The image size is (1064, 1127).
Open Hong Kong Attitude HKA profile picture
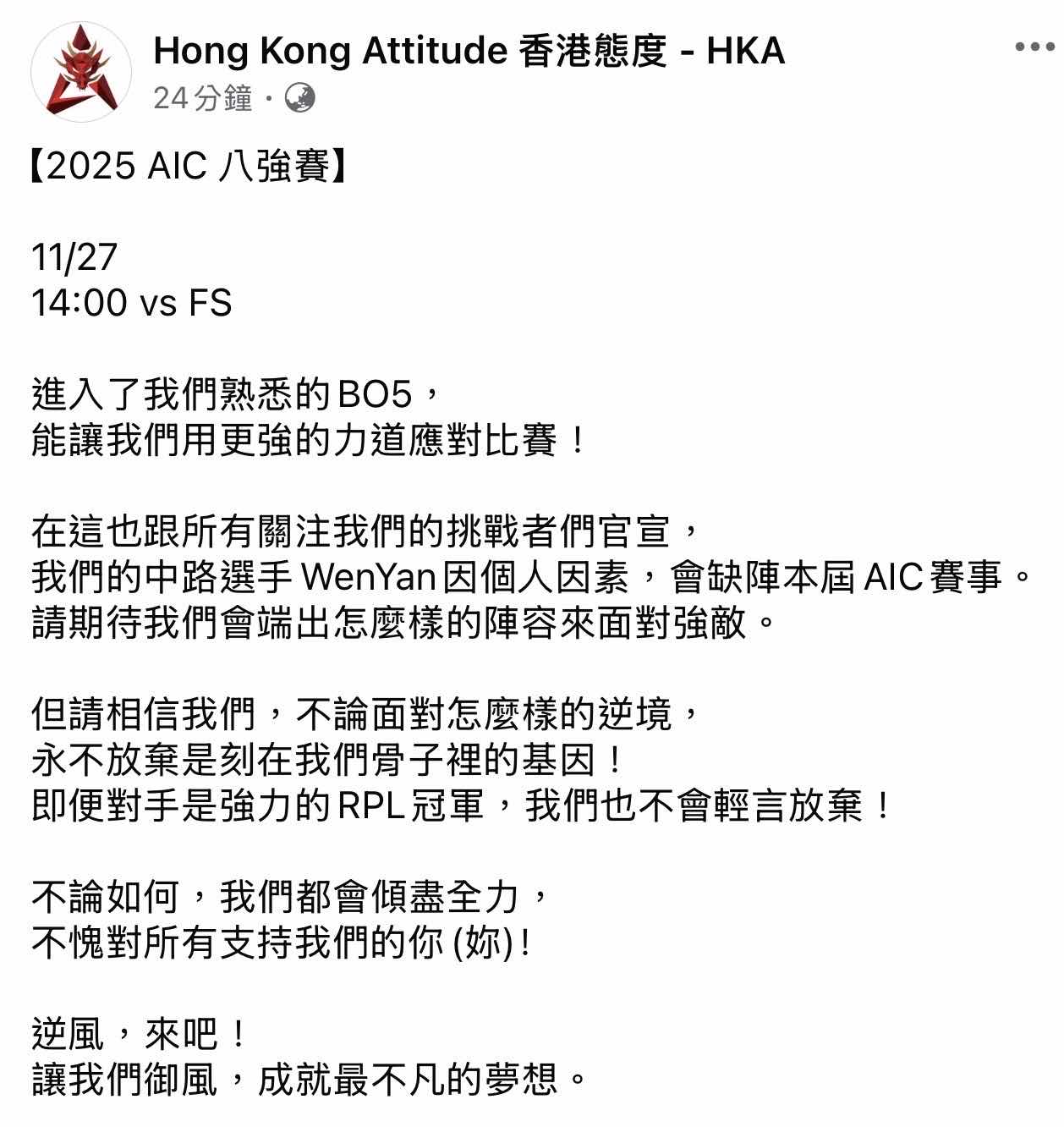click(81, 73)
